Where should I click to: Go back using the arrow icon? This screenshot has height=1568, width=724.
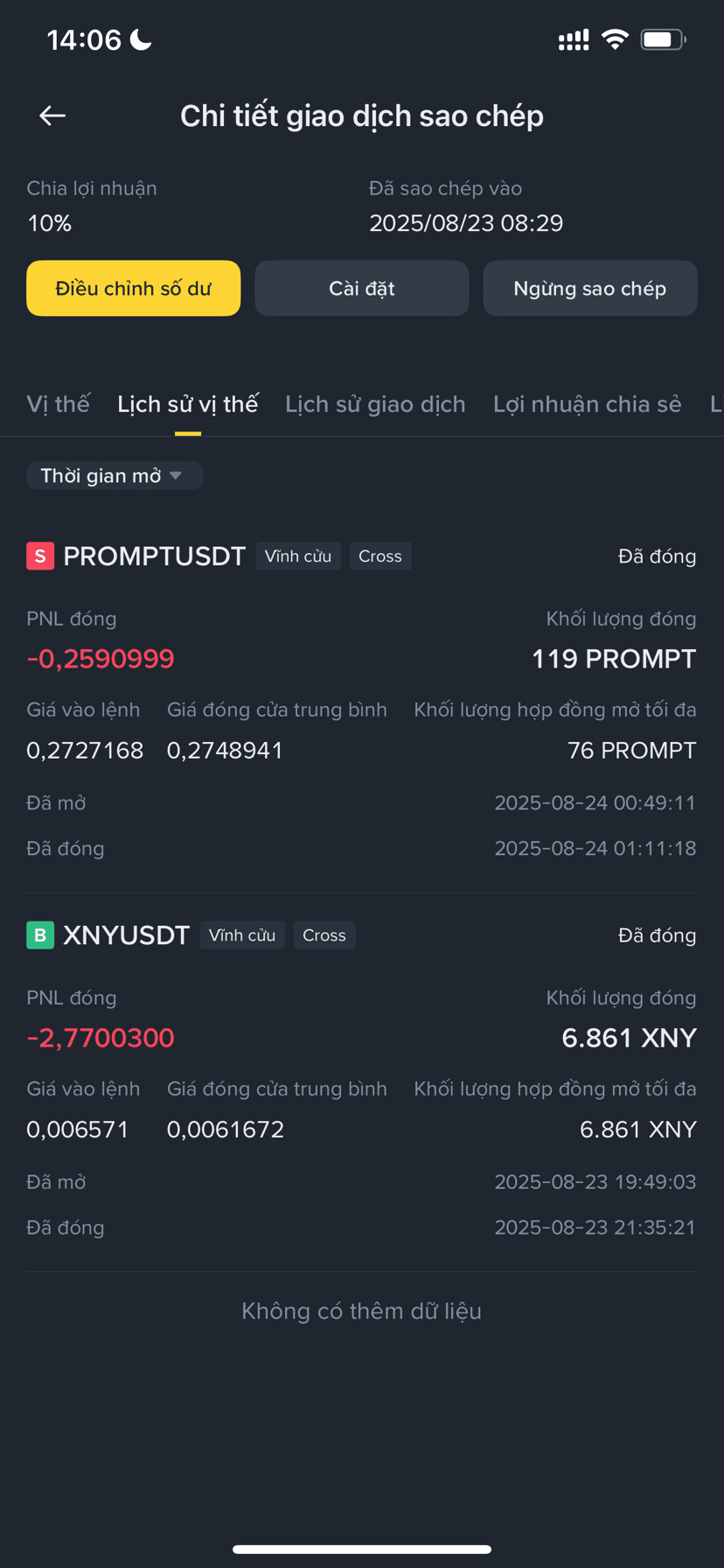[52, 115]
